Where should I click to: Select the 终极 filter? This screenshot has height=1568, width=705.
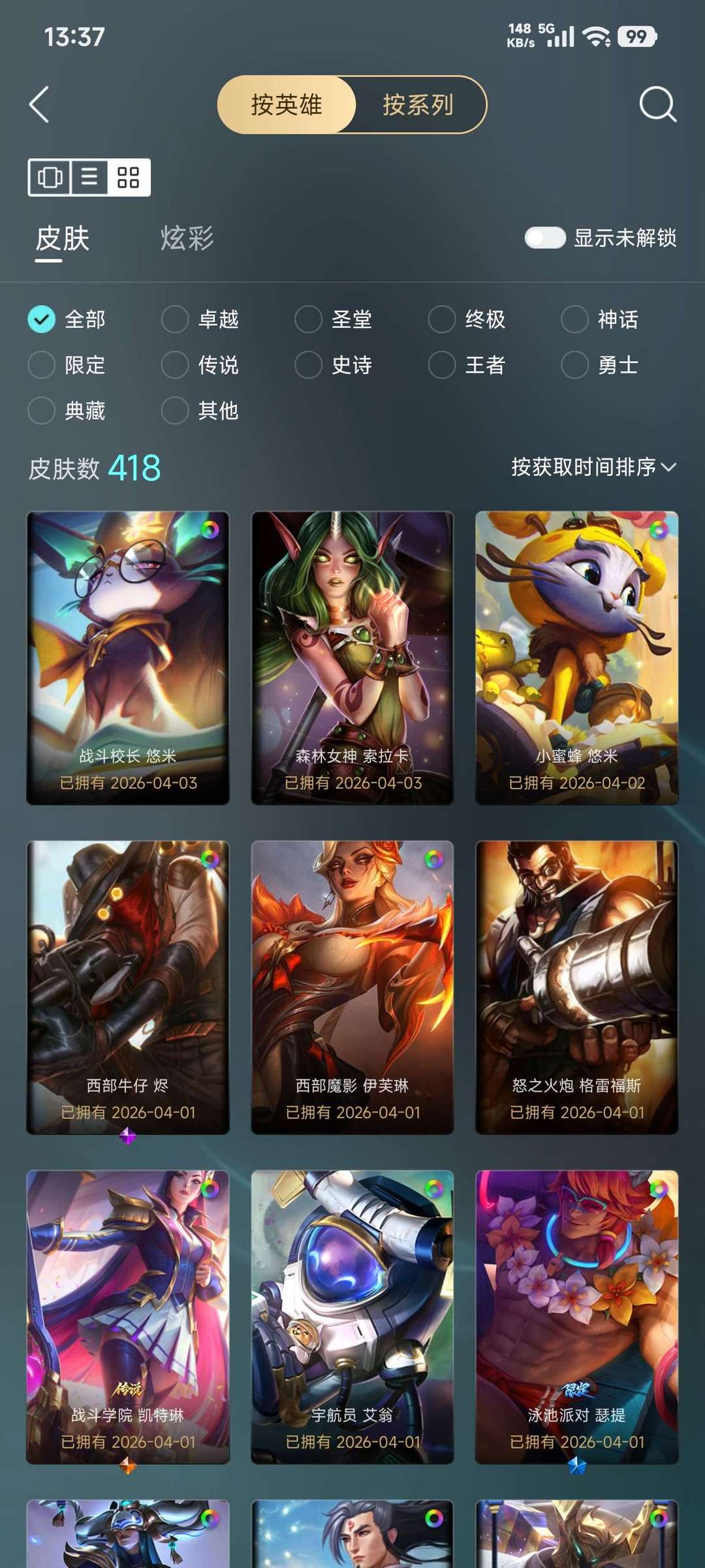[467, 319]
